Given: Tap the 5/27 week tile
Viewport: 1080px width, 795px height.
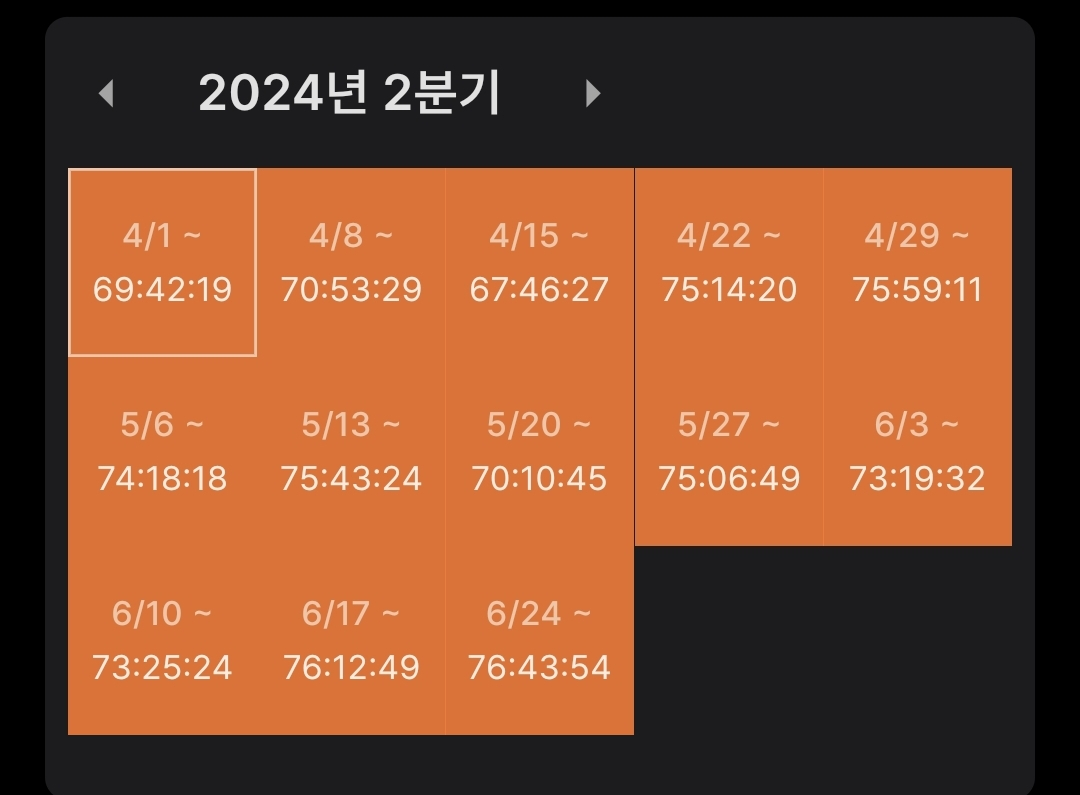Looking at the screenshot, I should (x=729, y=451).
